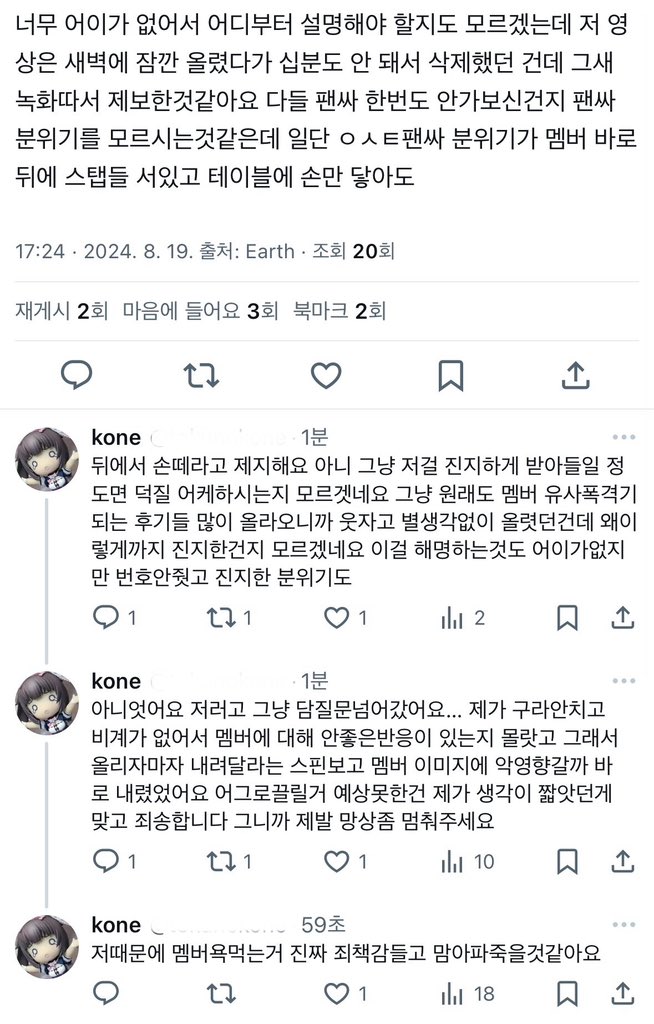Repost the main post
This screenshot has height=1024, width=654.
201,374
